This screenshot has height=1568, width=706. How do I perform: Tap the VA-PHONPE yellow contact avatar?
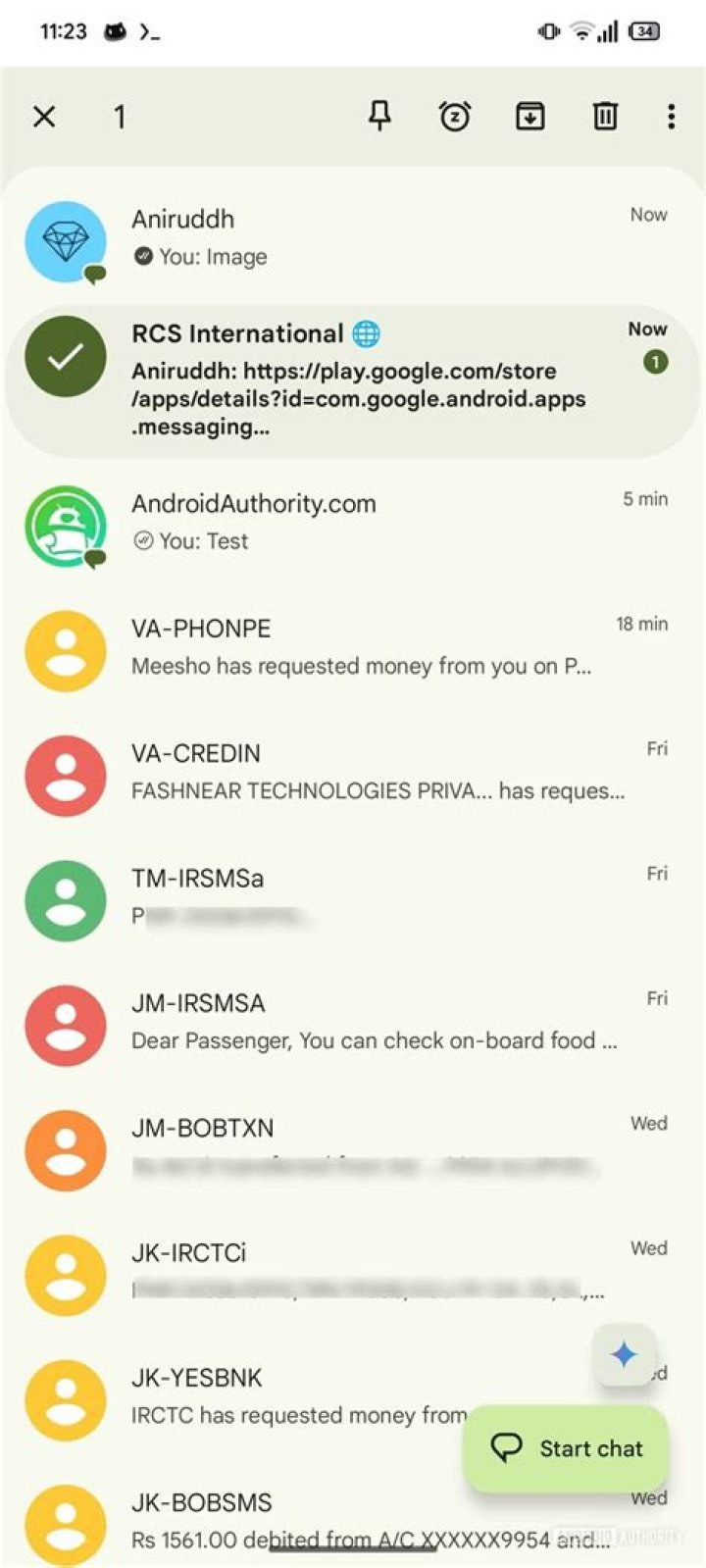[66, 651]
